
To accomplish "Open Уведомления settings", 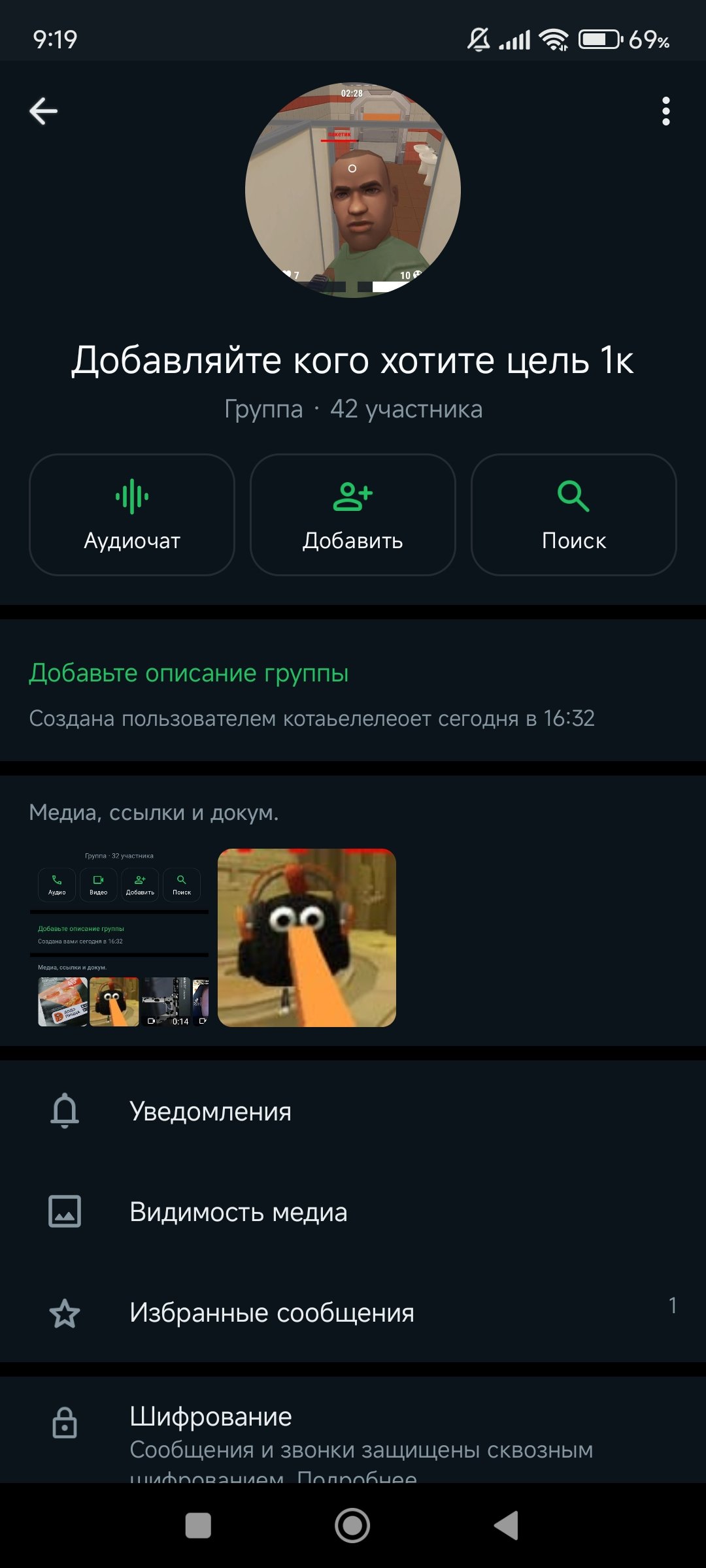I will click(x=353, y=1111).
